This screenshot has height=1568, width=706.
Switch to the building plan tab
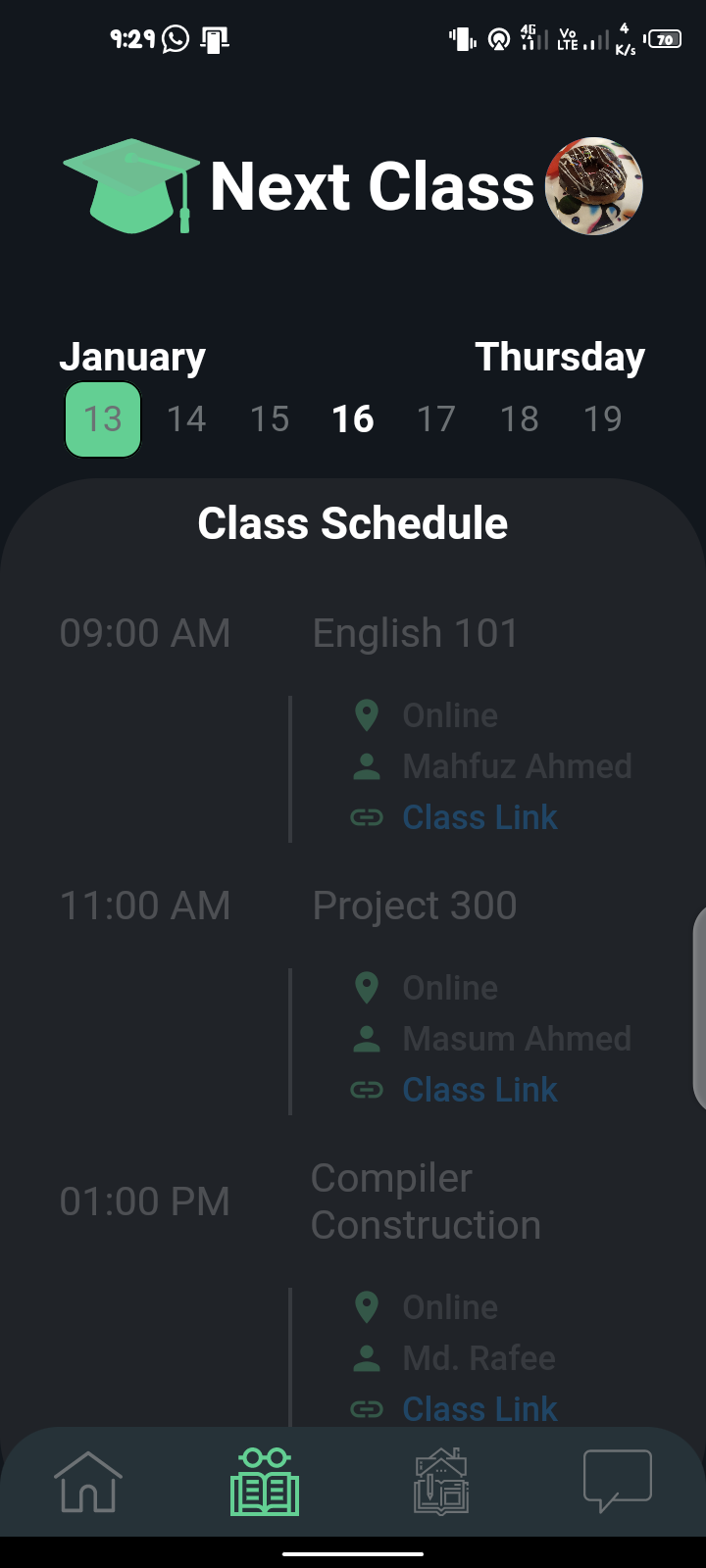point(441,1481)
